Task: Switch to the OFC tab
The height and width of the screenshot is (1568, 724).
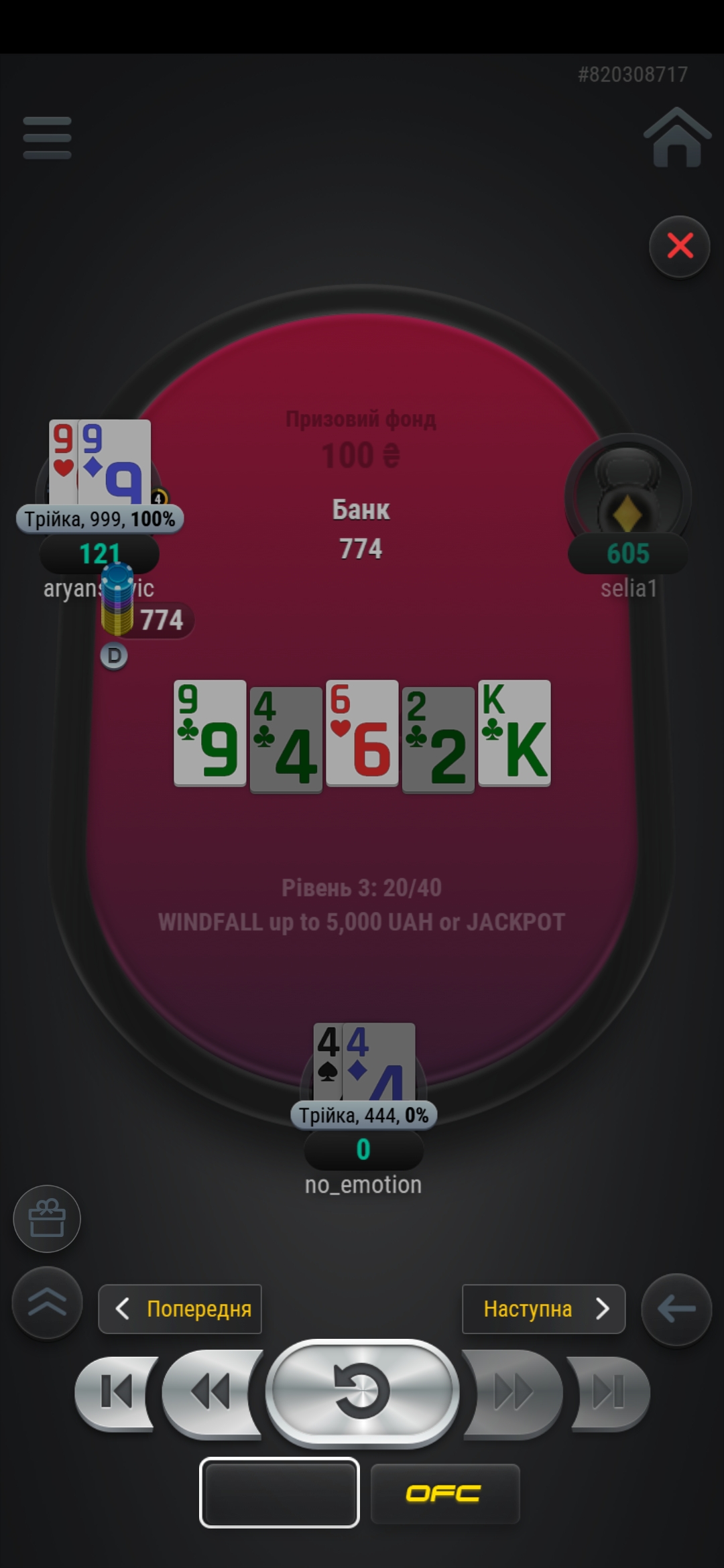Action: click(445, 1494)
